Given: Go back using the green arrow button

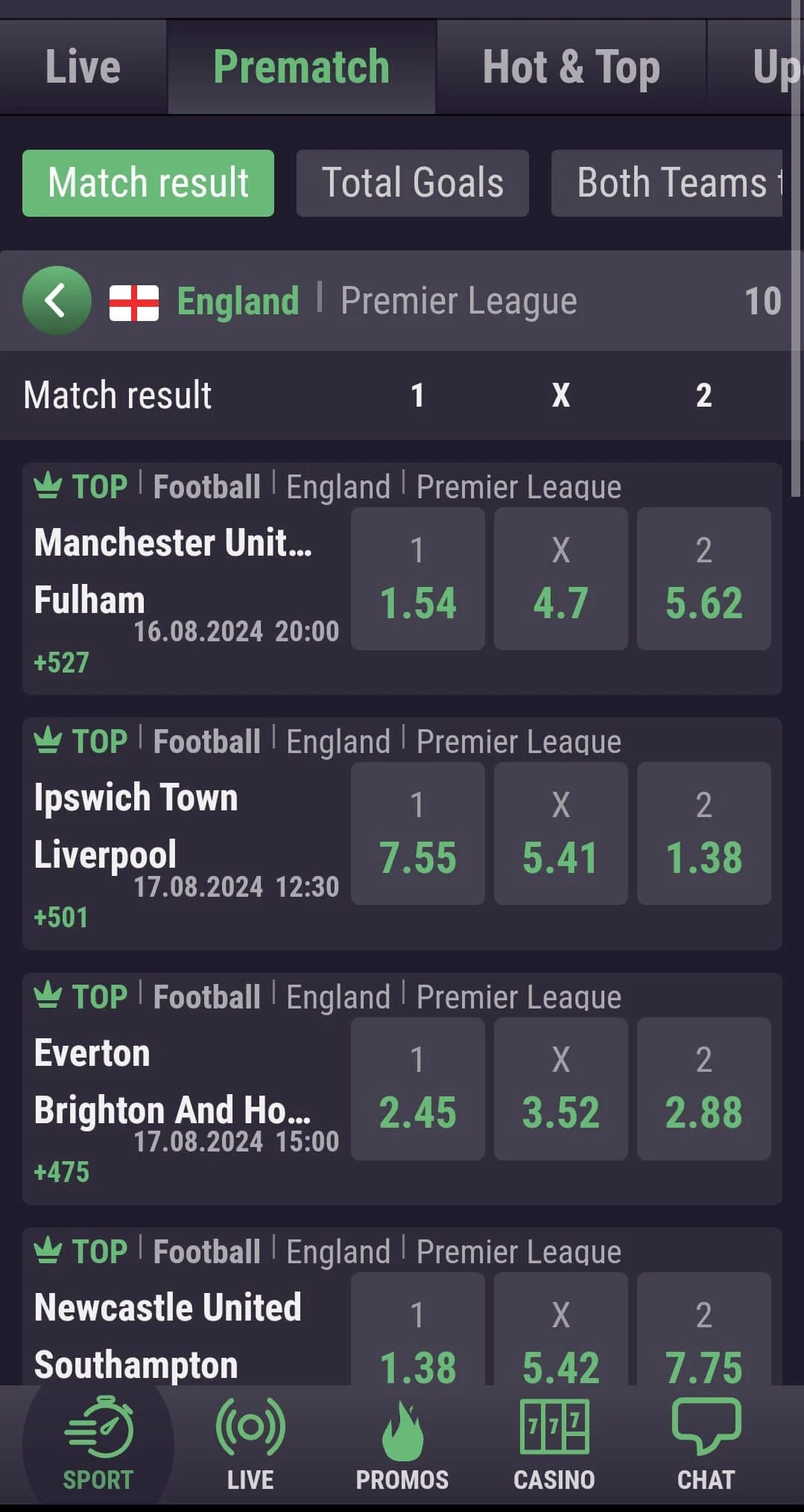Looking at the screenshot, I should (x=57, y=301).
